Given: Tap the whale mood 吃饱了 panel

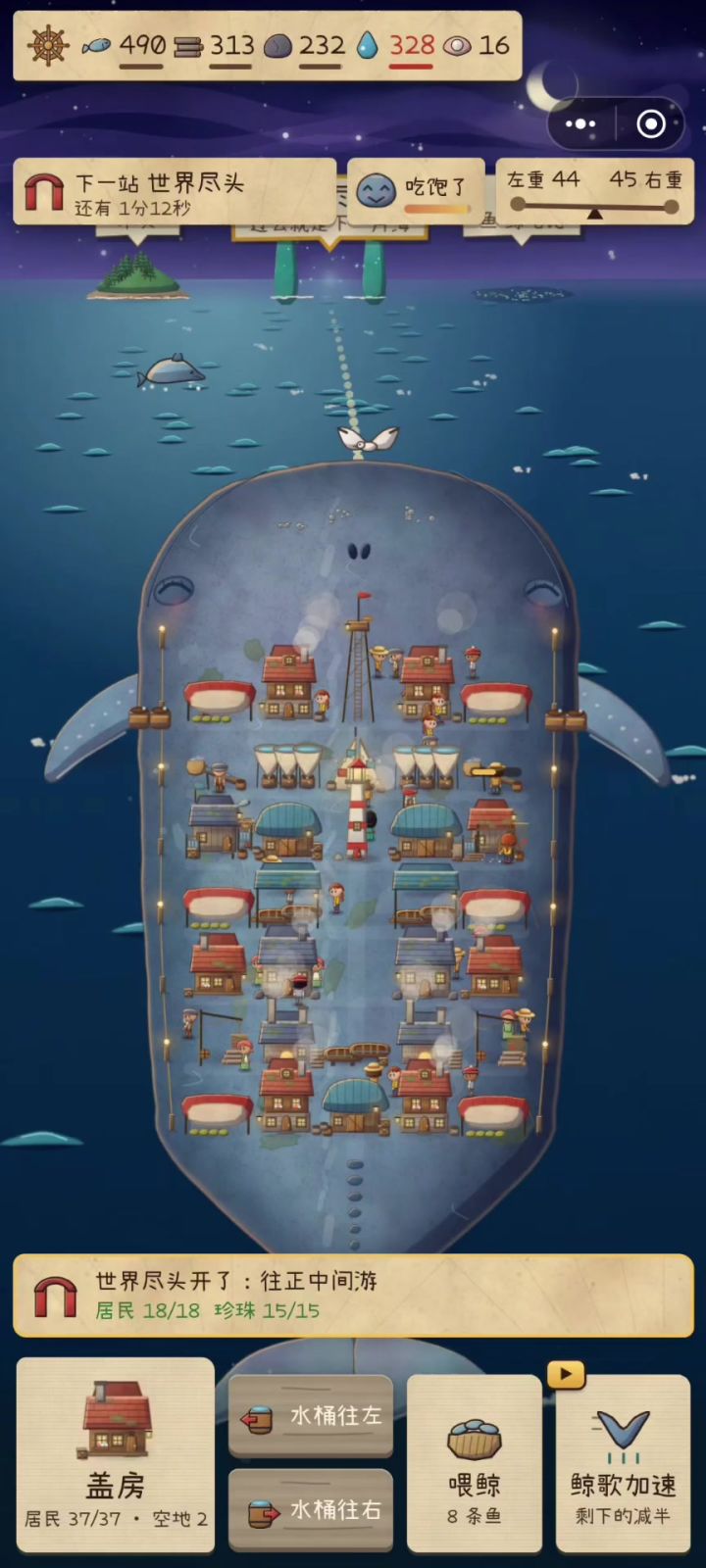Looking at the screenshot, I should (416, 190).
